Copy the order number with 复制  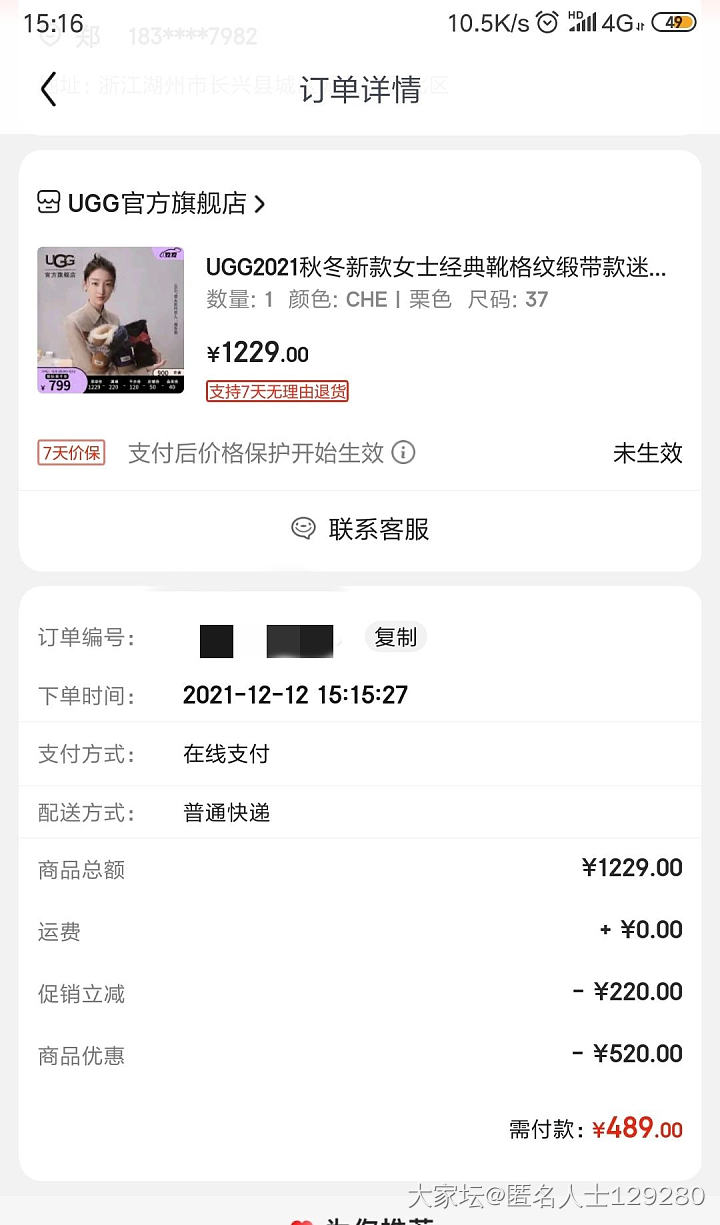coord(395,637)
